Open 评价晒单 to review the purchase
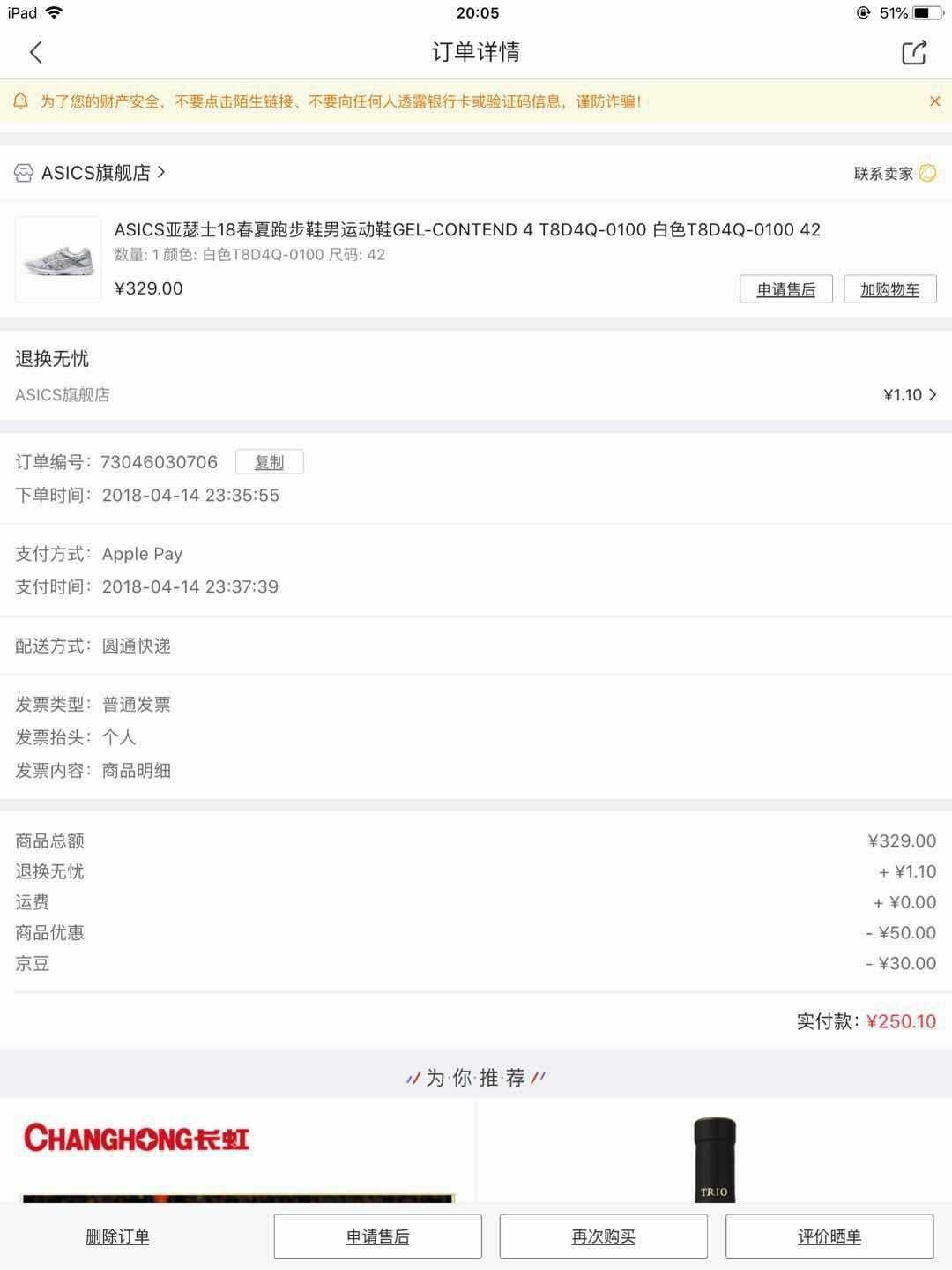 click(x=829, y=1236)
